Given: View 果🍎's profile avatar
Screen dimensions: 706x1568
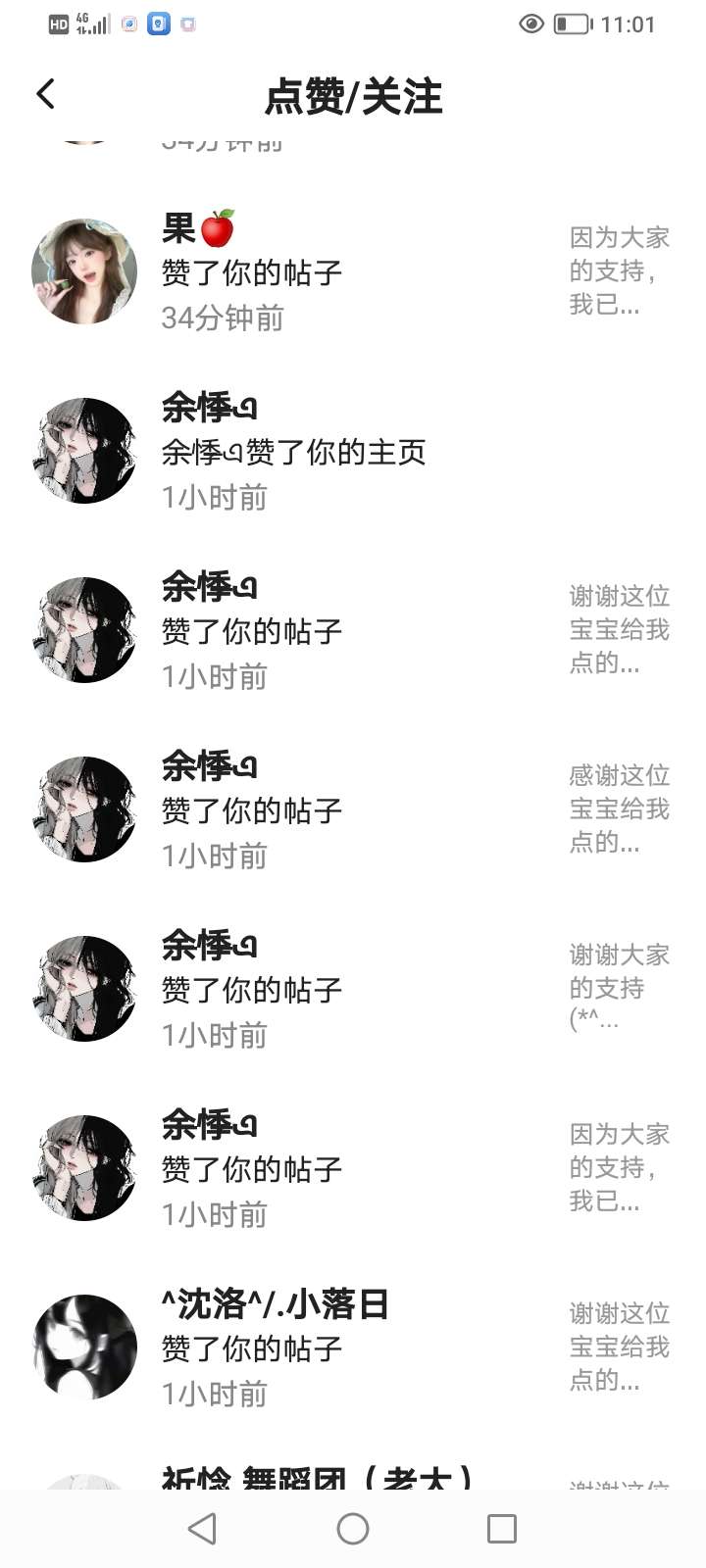Looking at the screenshot, I should [x=84, y=271].
